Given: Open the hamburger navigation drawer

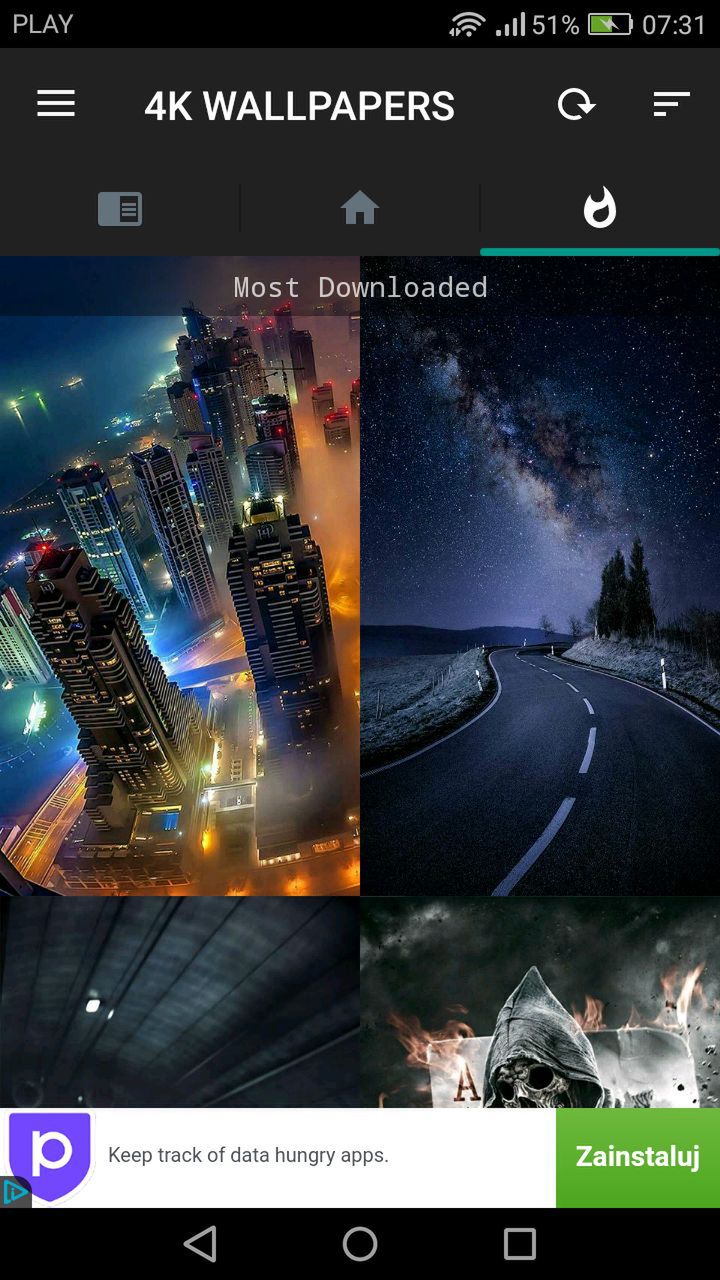Looking at the screenshot, I should point(56,104).
